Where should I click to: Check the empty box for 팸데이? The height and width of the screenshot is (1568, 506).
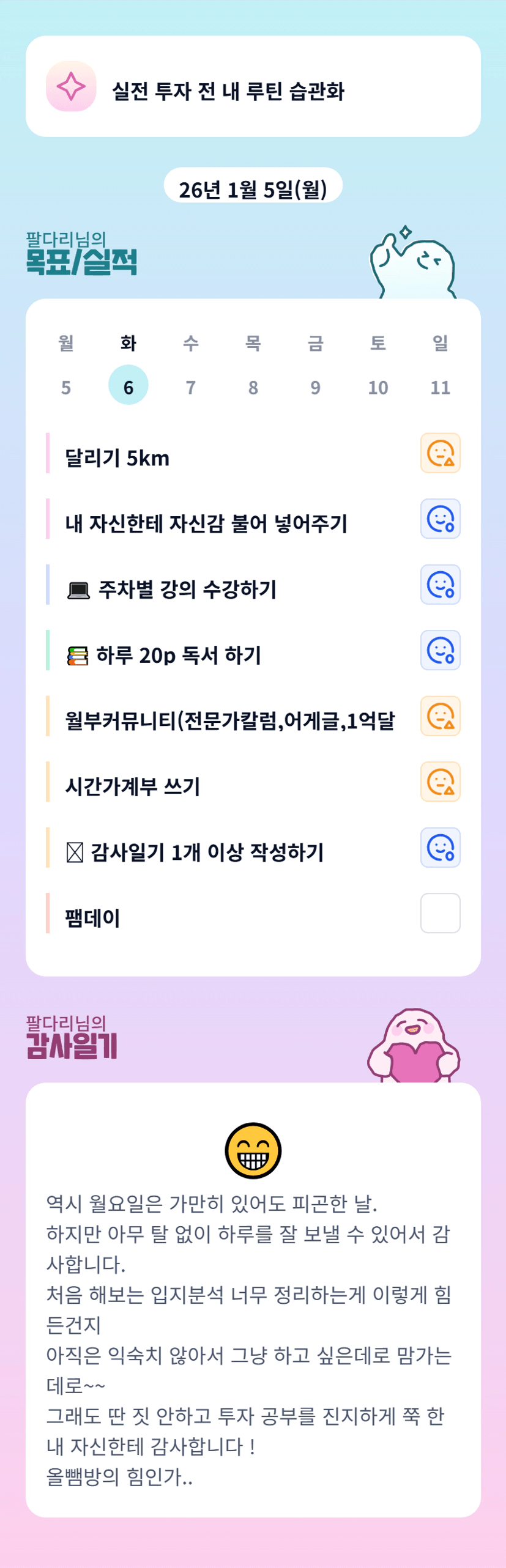point(441,913)
